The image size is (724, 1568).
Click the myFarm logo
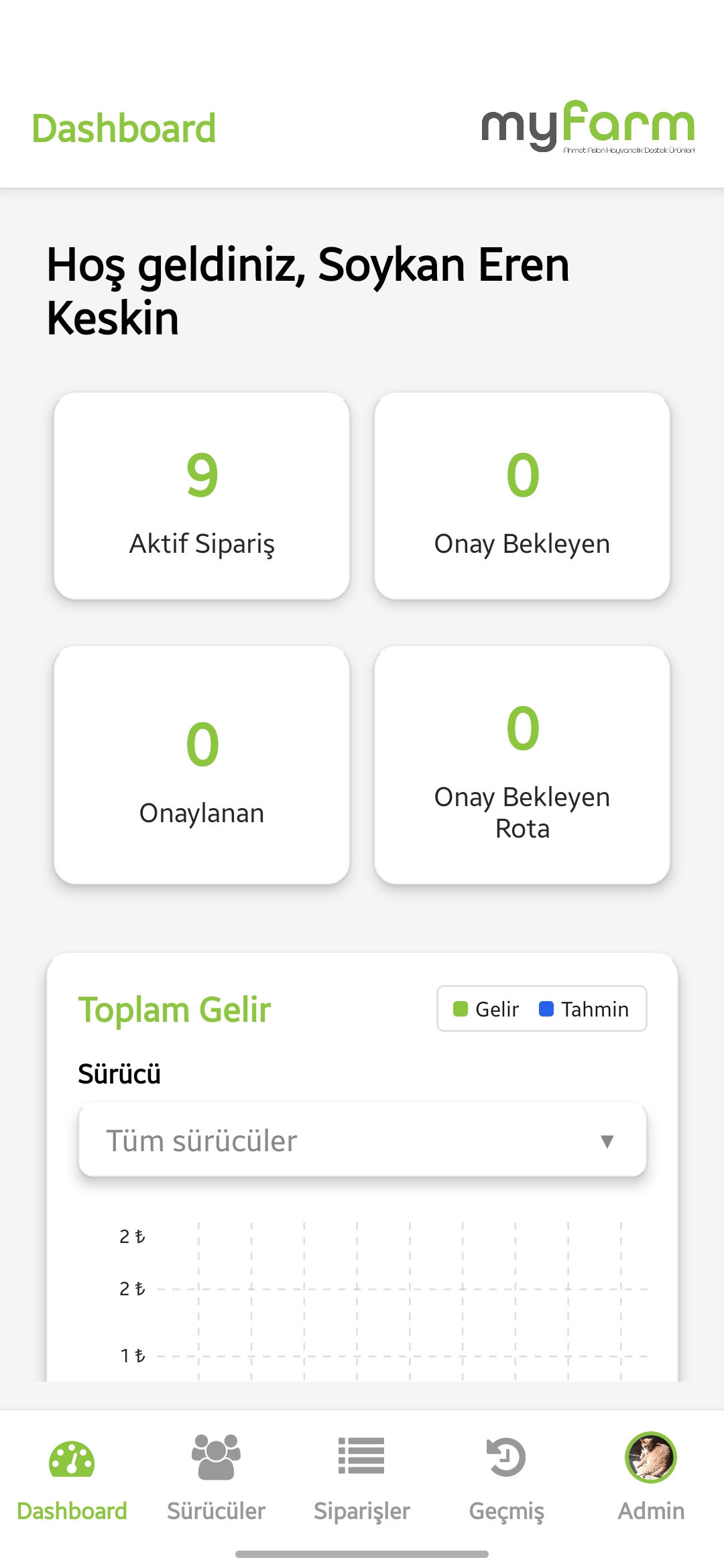pos(588,127)
